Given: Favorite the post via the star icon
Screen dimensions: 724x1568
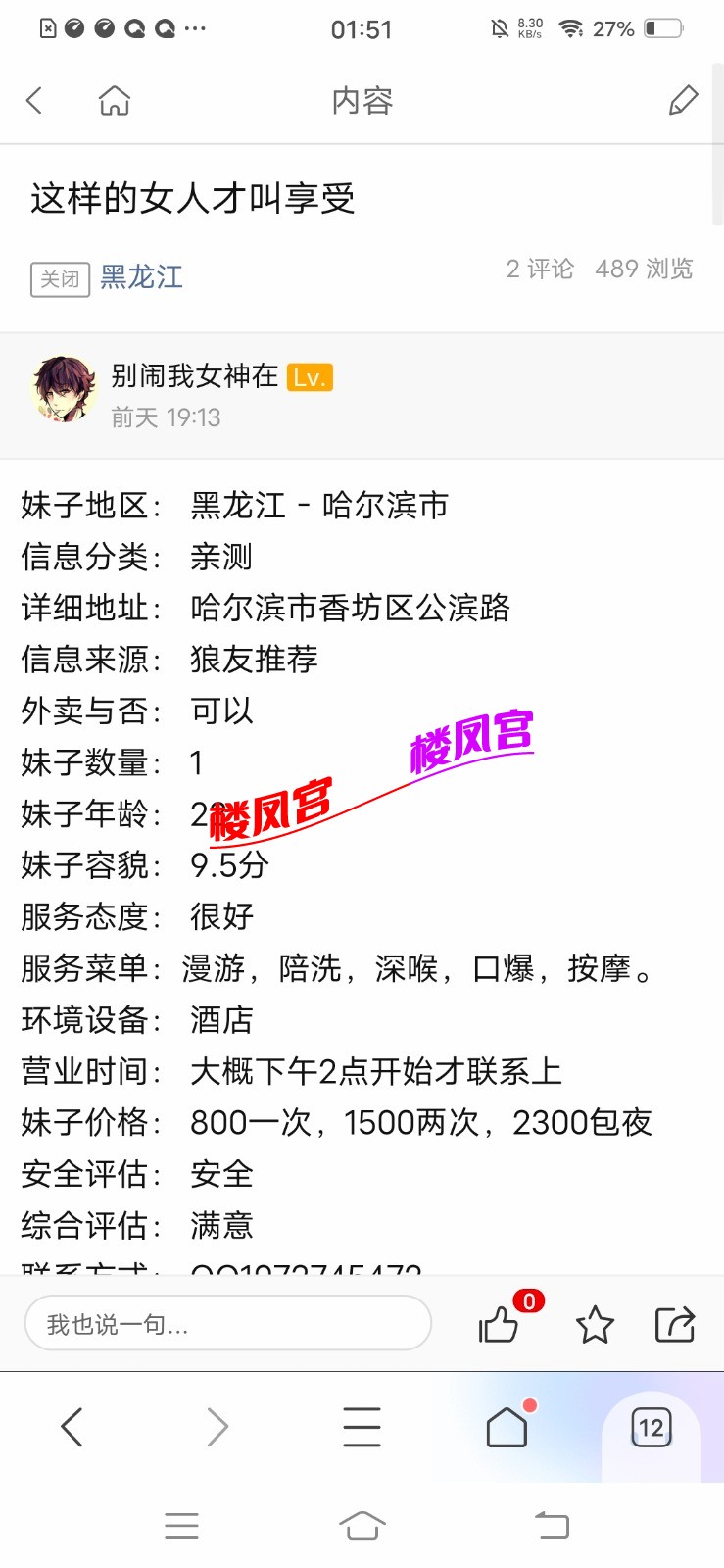Looking at the screenshot, I should 596,1326.
